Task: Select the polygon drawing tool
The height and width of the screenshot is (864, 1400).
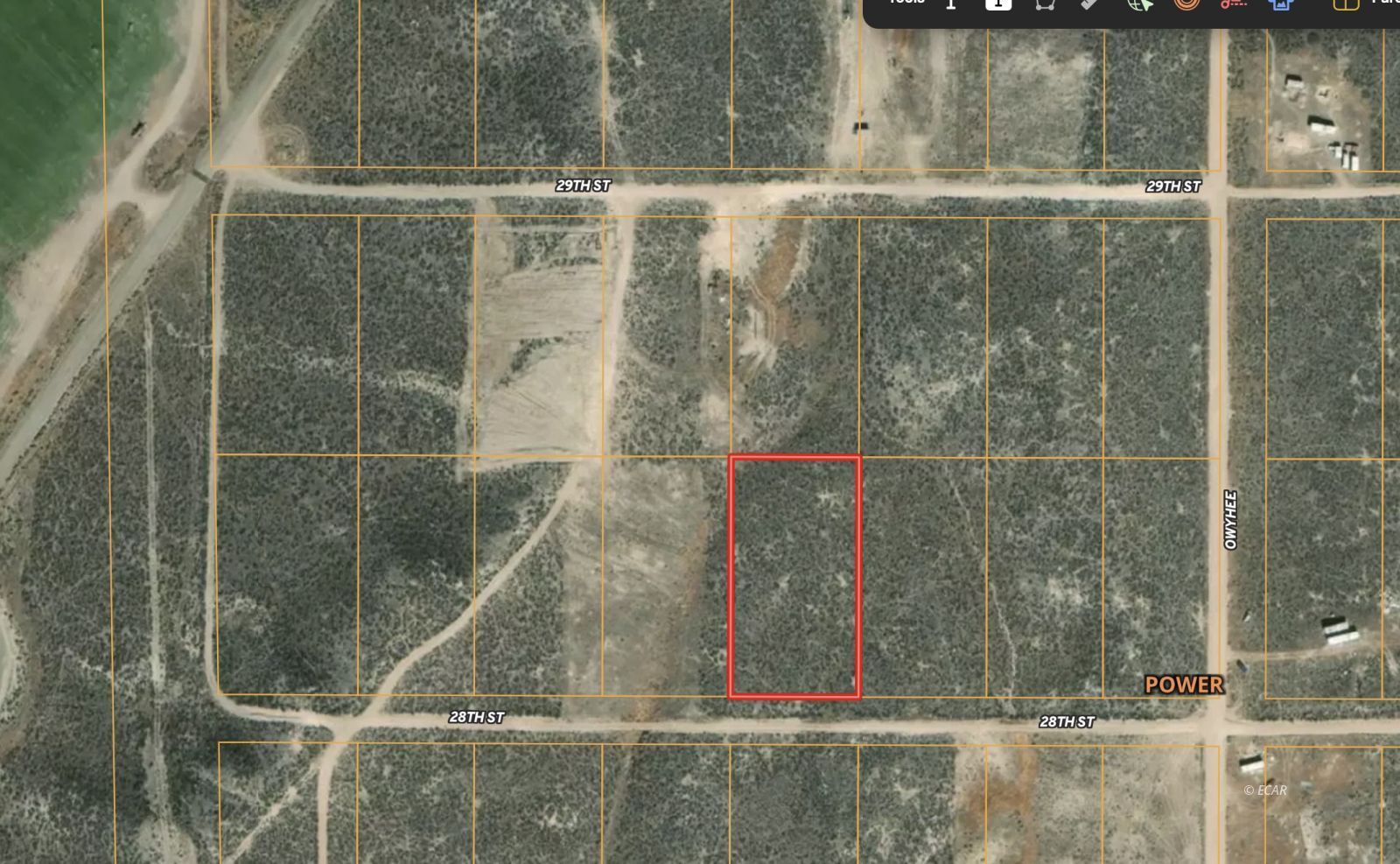Action: pos(1045,4)
